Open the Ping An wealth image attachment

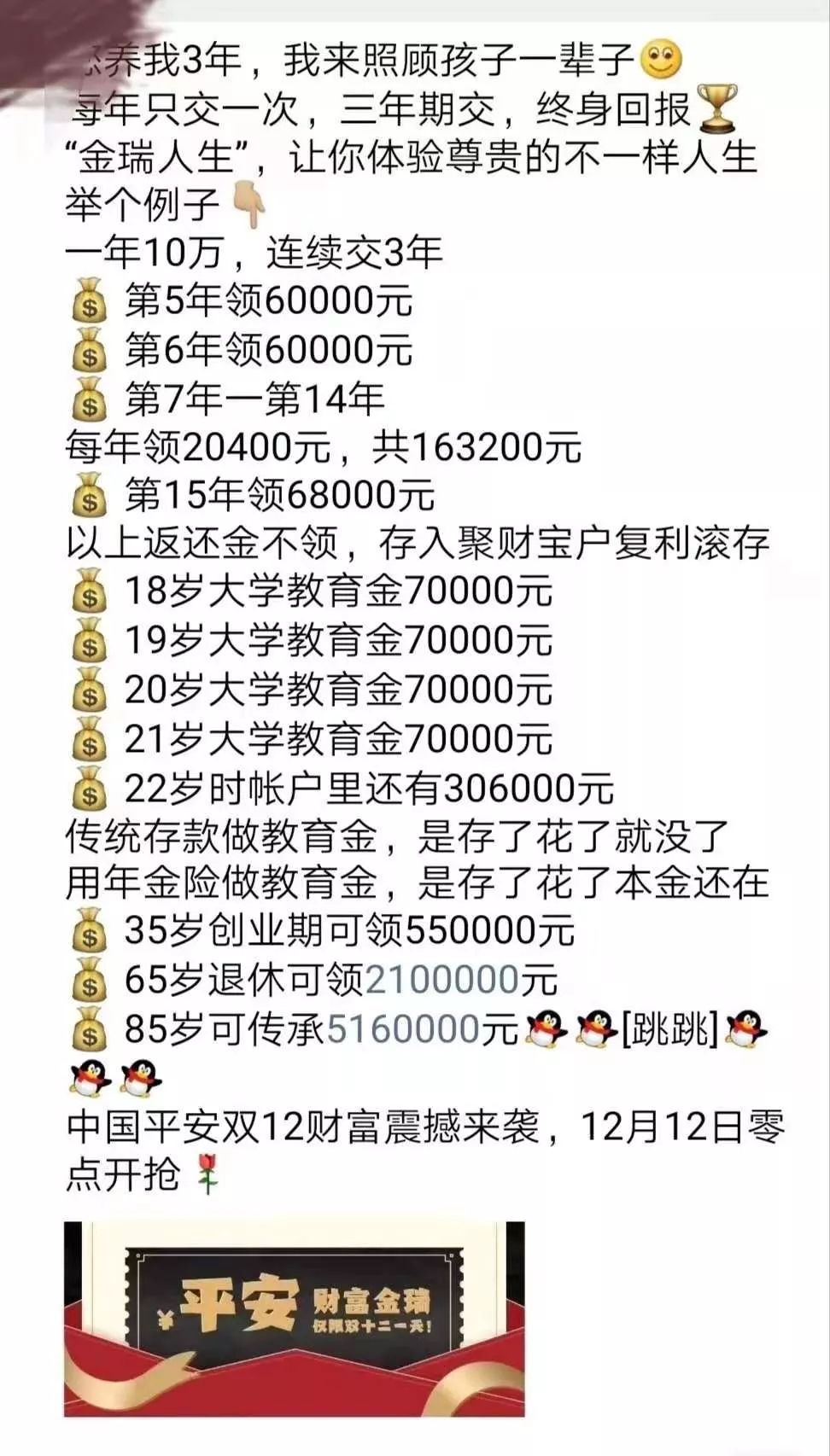click(295, 1319)
